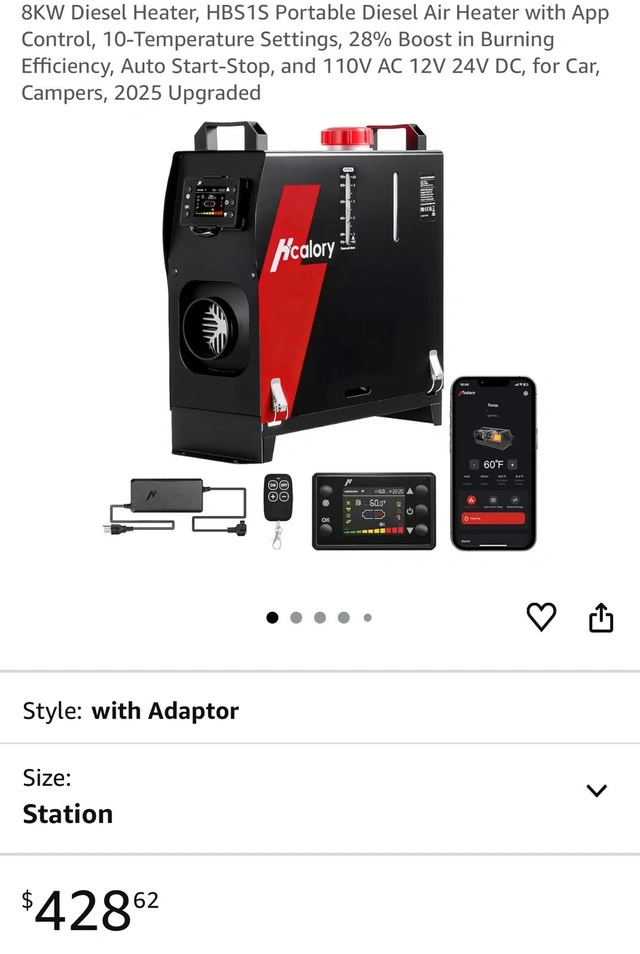This screenshot has width=640, height=954.
Task: Add this heater to your wish list
Action: point(541,618)
